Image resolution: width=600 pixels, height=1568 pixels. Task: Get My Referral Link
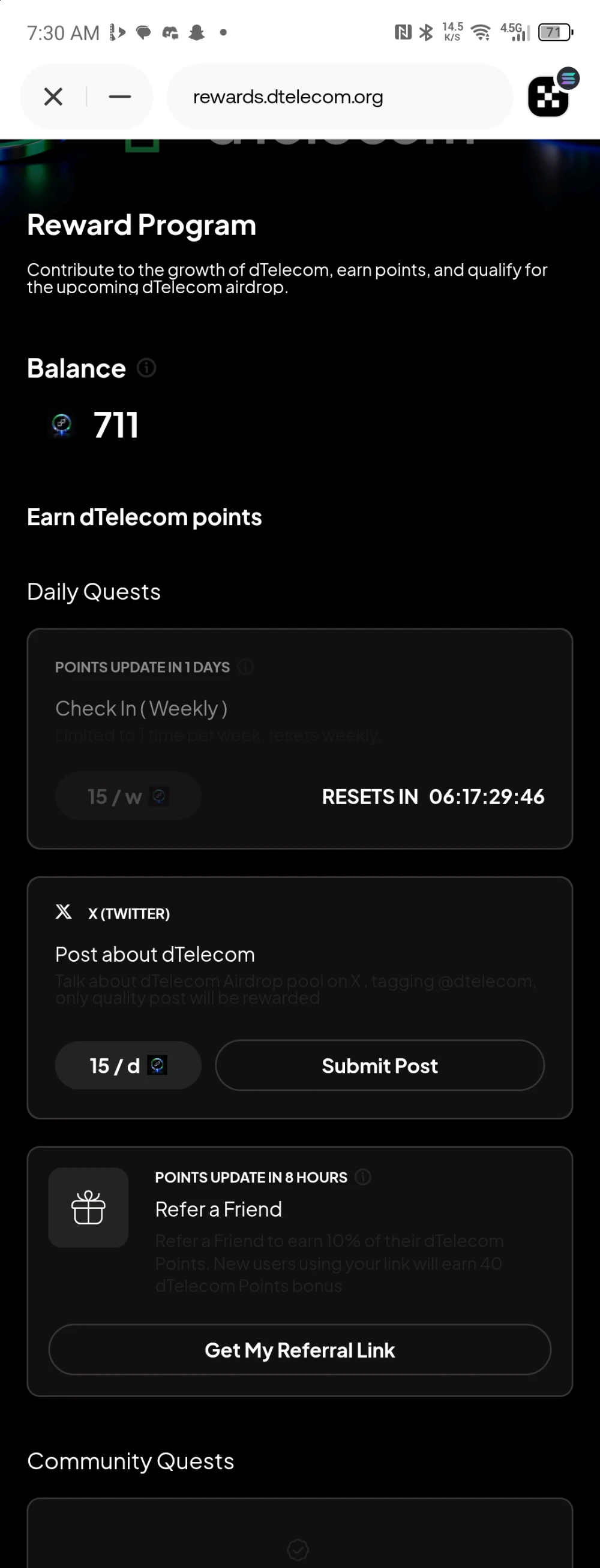click(299, 1350)
